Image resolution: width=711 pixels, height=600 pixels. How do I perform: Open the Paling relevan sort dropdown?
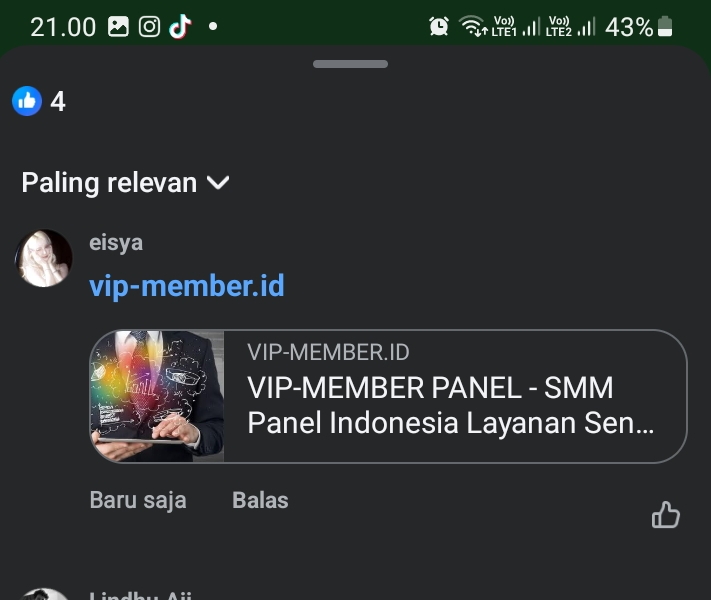125,183
